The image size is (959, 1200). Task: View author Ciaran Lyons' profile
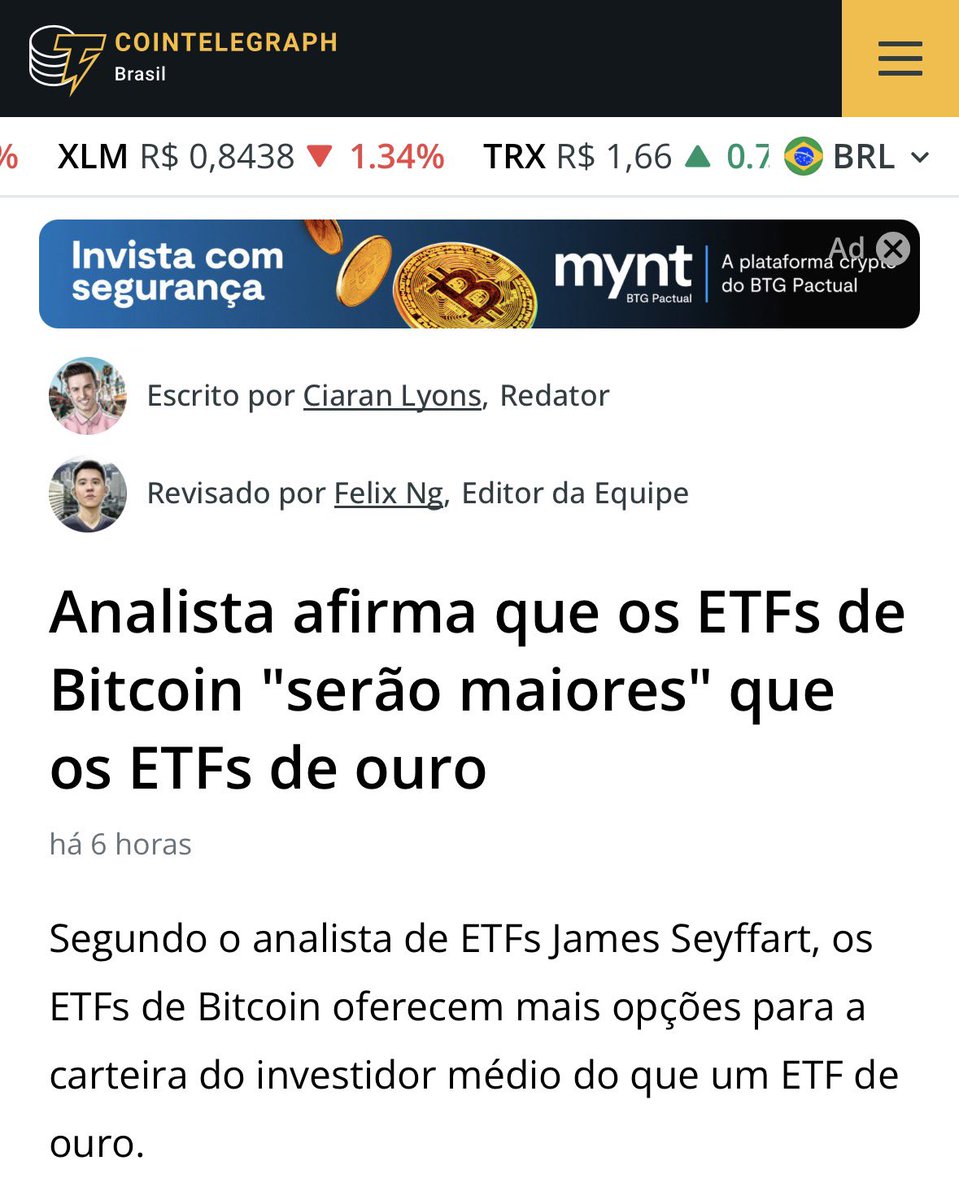[x=392, y=396]
